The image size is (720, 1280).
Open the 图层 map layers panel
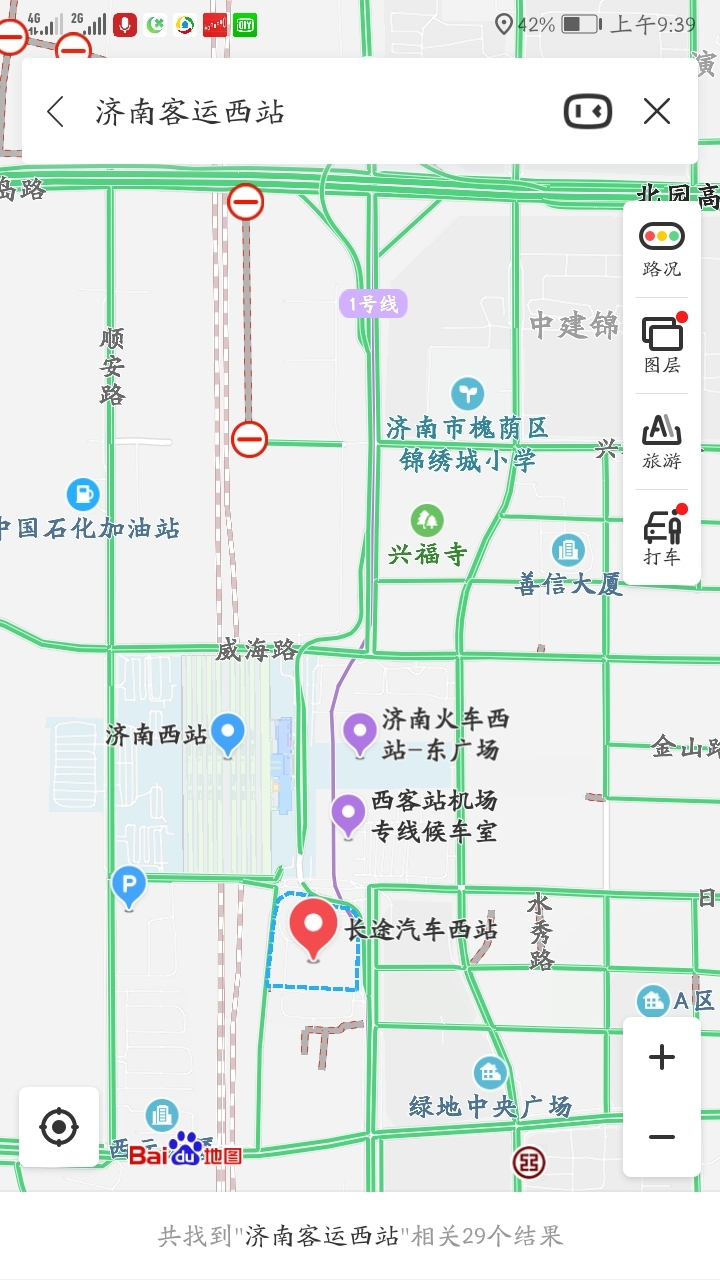tap(661, 345)
